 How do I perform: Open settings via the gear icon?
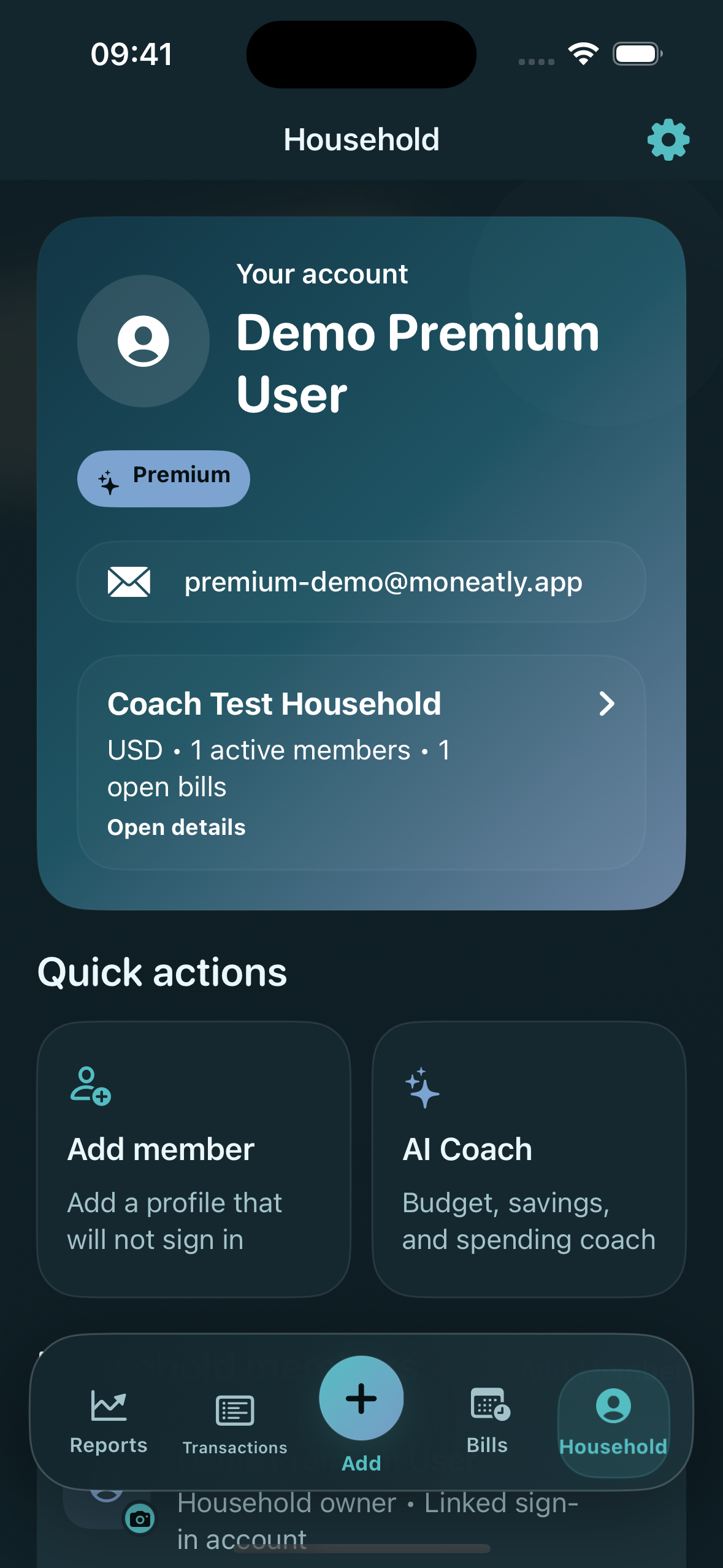pyautogui.click(x=668, y=140)
